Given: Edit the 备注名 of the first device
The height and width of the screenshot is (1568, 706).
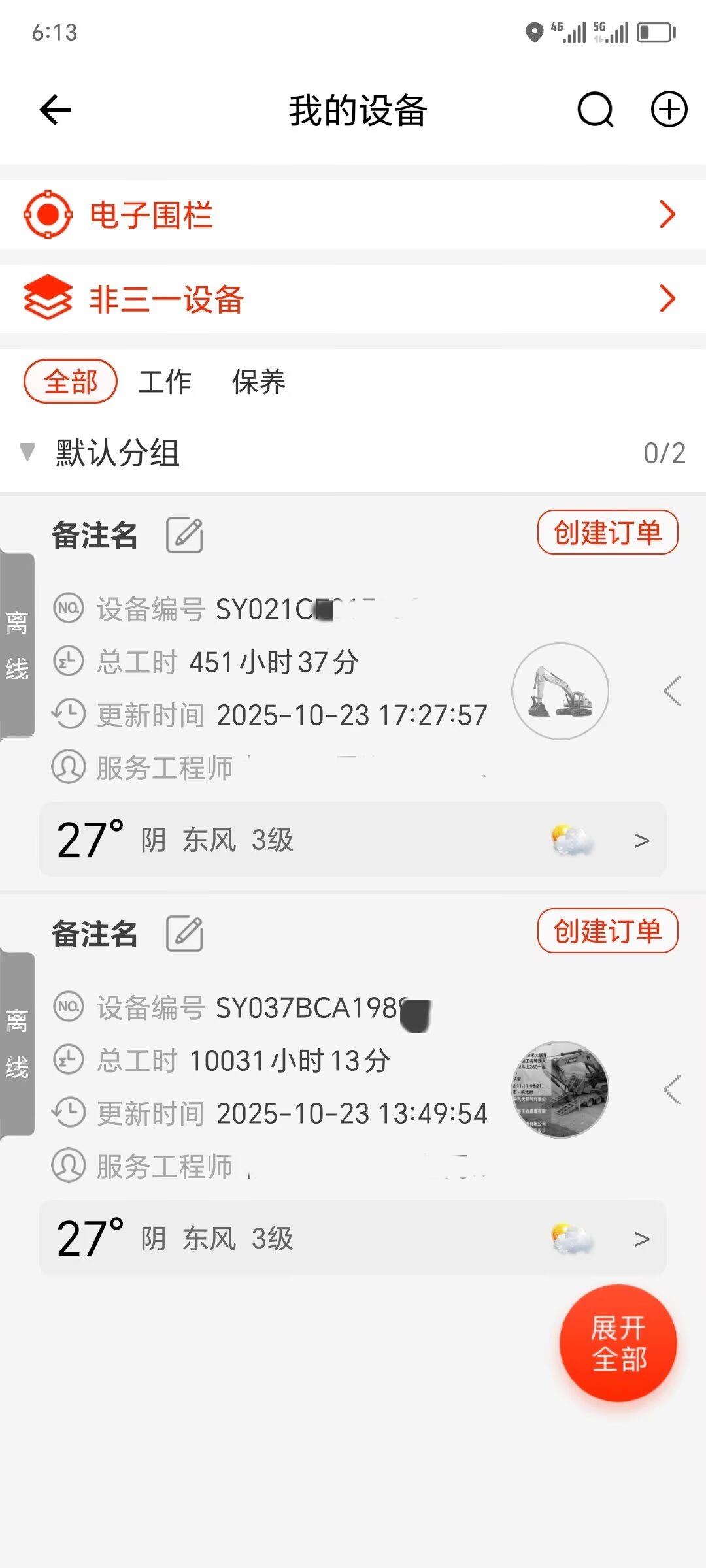Looking at the screenshot, I should click(184, 535).
